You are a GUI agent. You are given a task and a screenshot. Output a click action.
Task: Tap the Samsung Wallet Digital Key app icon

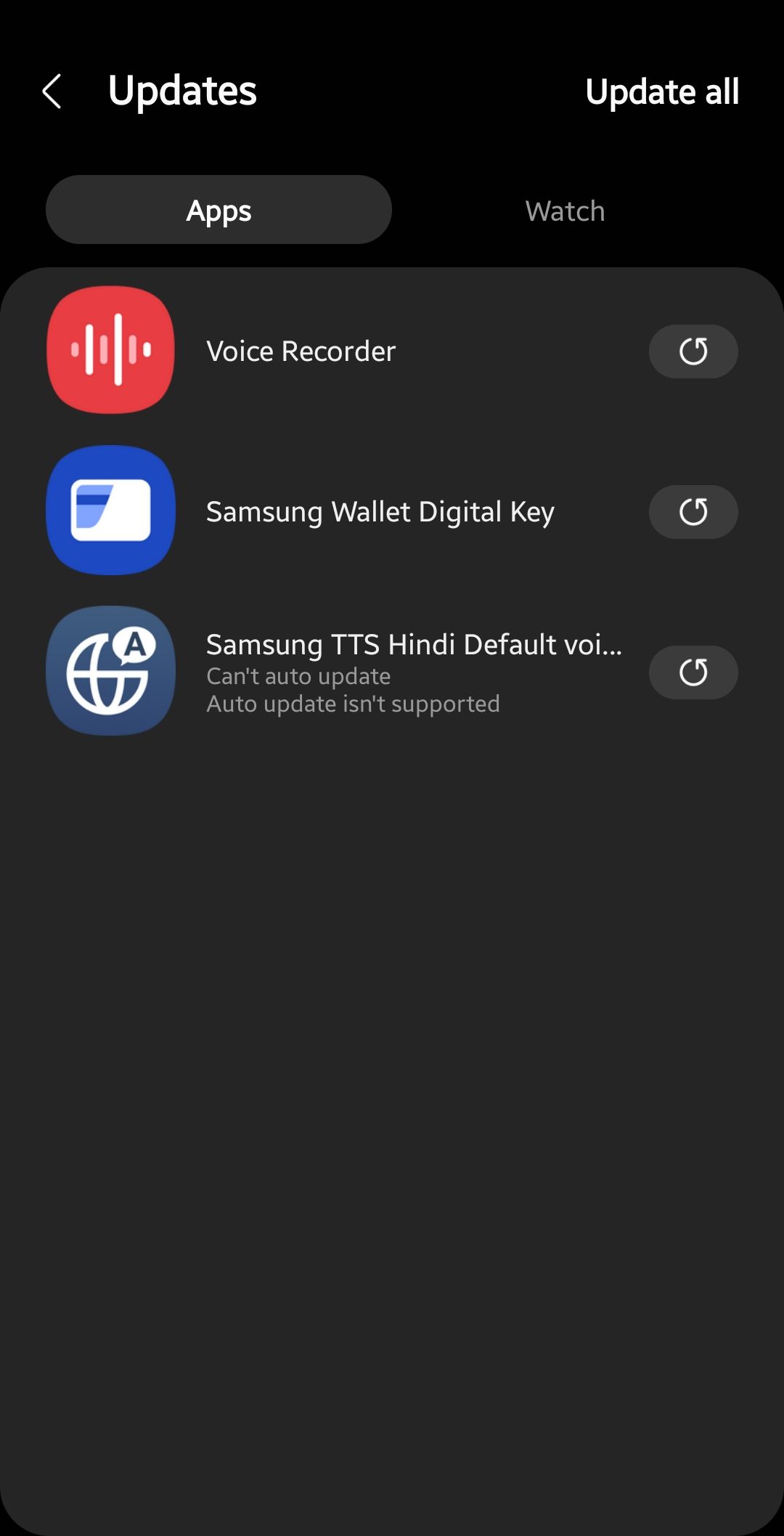110,511
